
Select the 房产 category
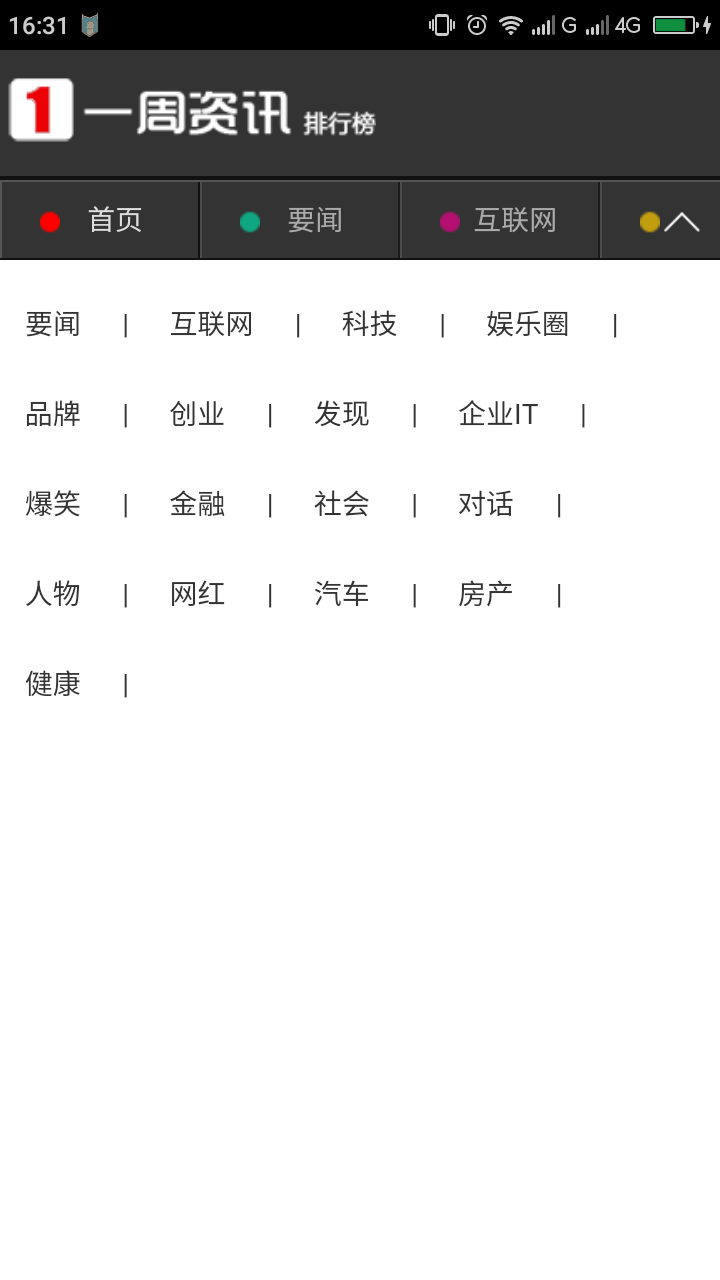click(x=485, y=594)
